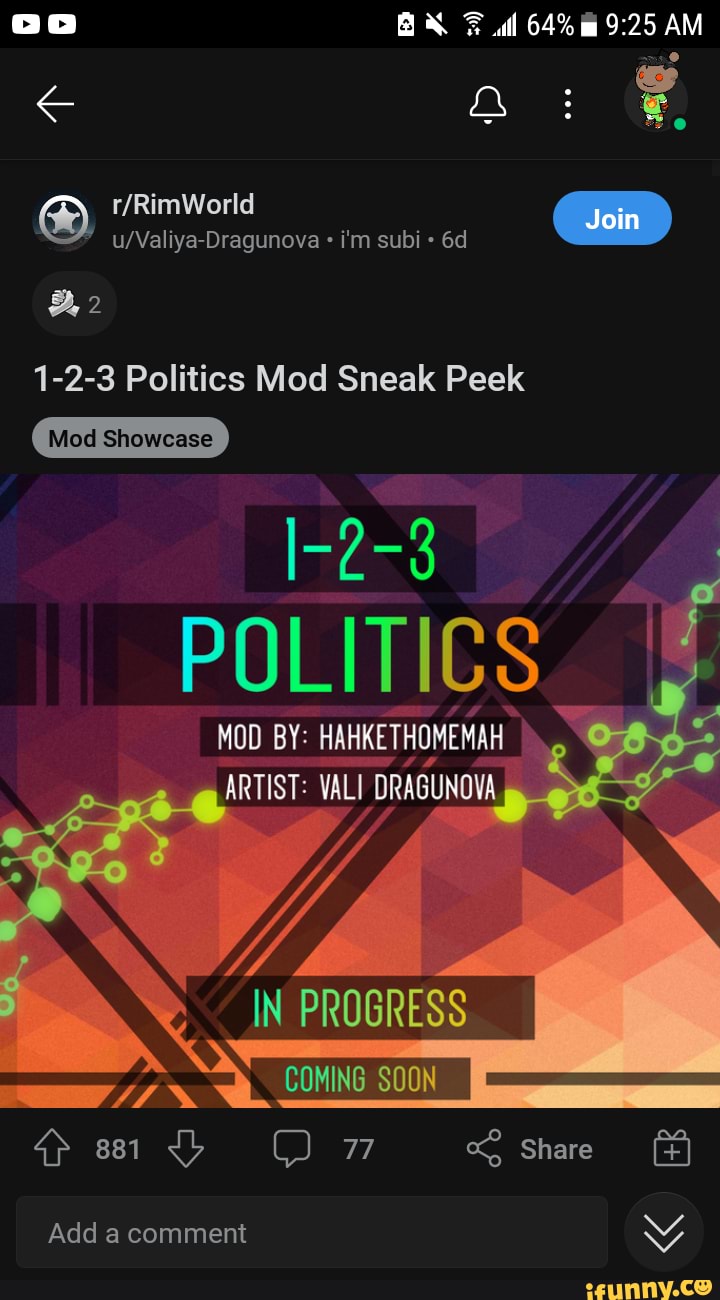The height and width of the screenshot is (1300, 720).
Task: Upvote this post
Action: (x=52, y=1149)
